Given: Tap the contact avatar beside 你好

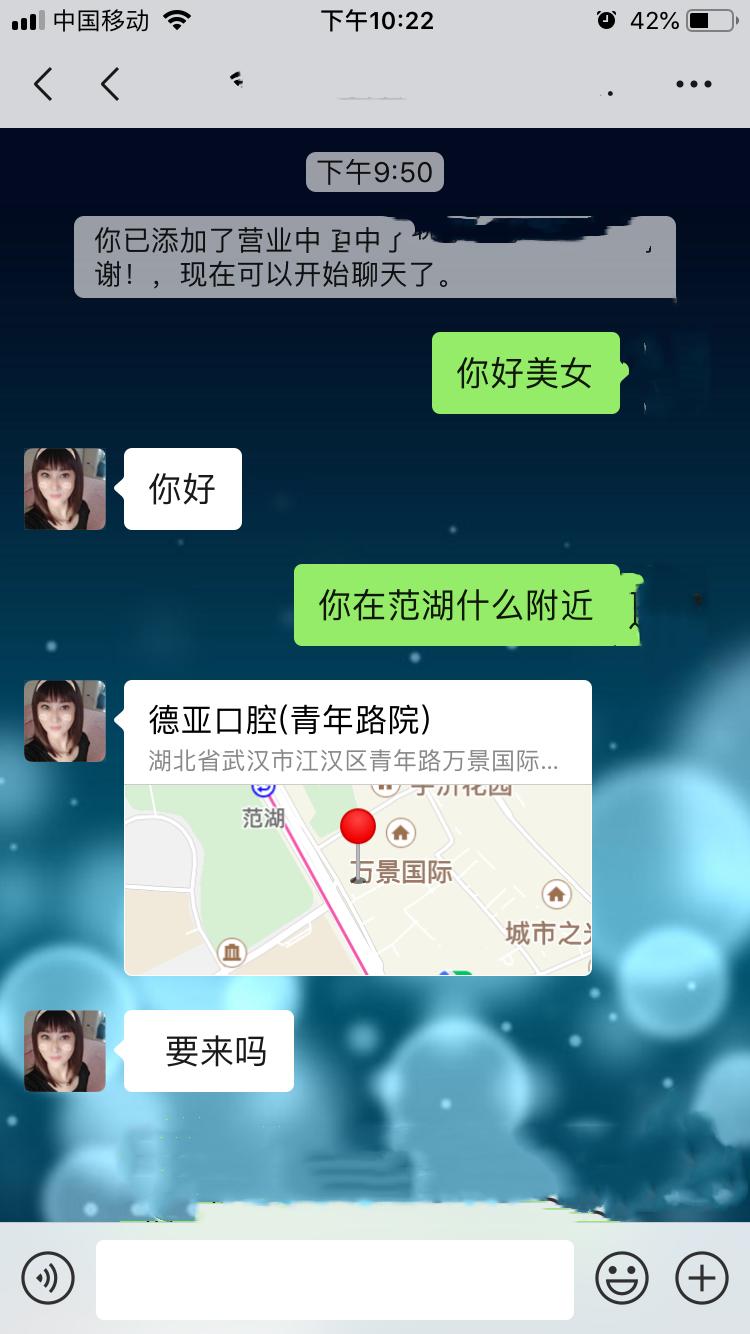Looking at the screenshot, I should pyautogui.click(x=64, y=489).
